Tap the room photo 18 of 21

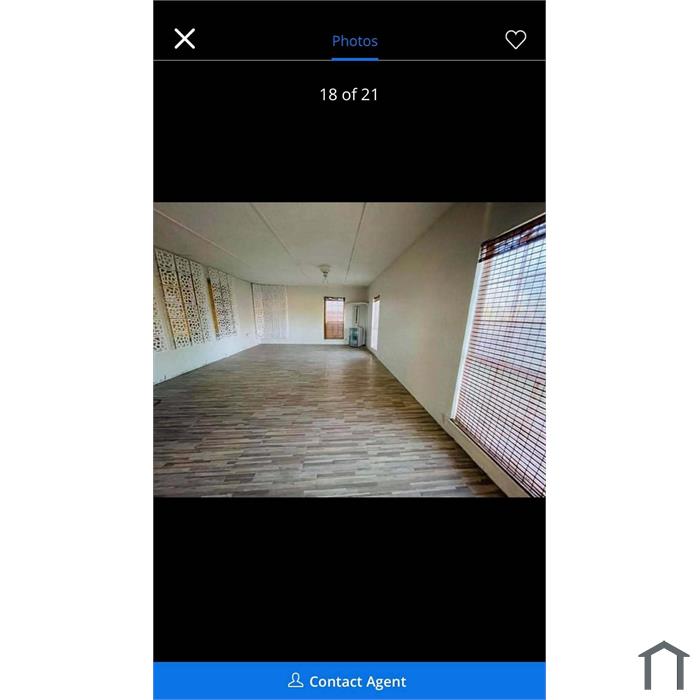pyautogui.click(x=349, y=350)
